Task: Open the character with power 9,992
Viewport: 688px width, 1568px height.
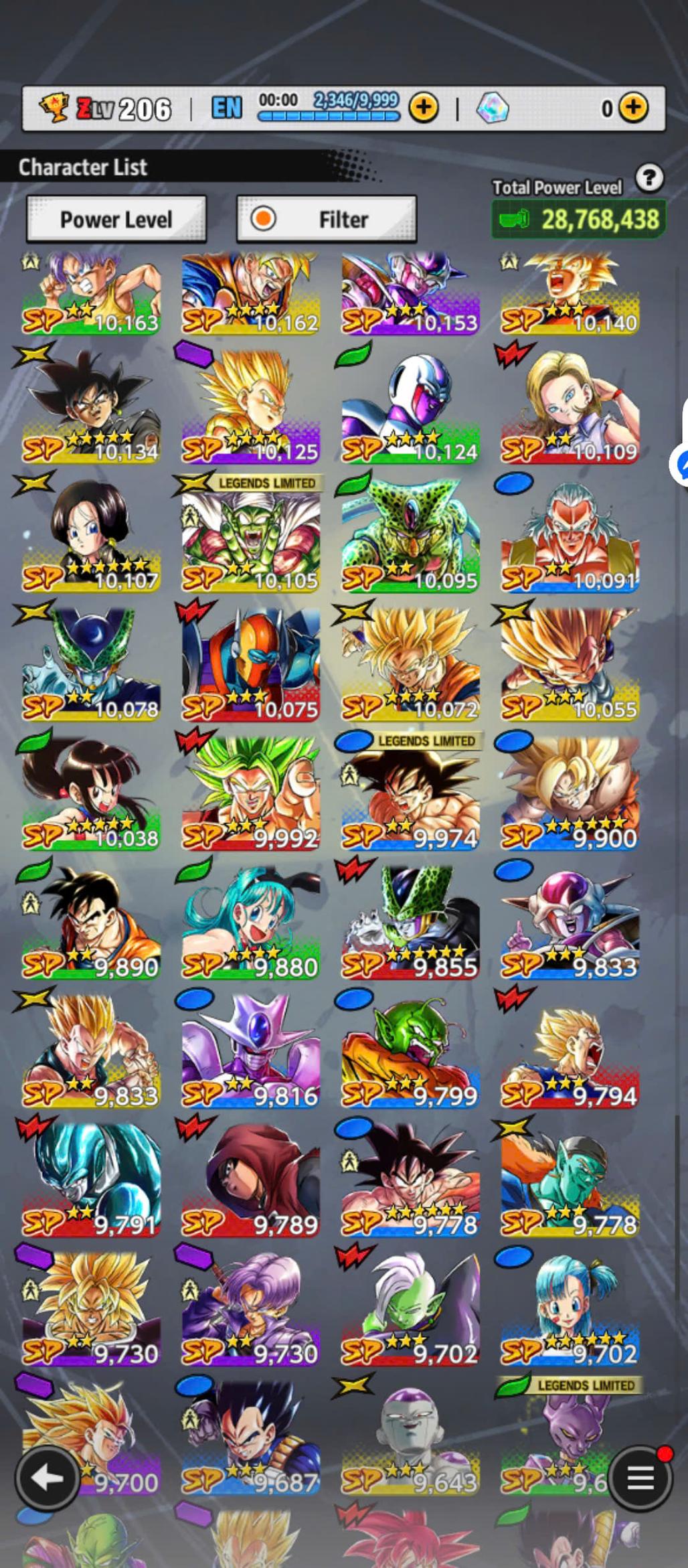Action: pyautogui.click(x=250, y=793)
